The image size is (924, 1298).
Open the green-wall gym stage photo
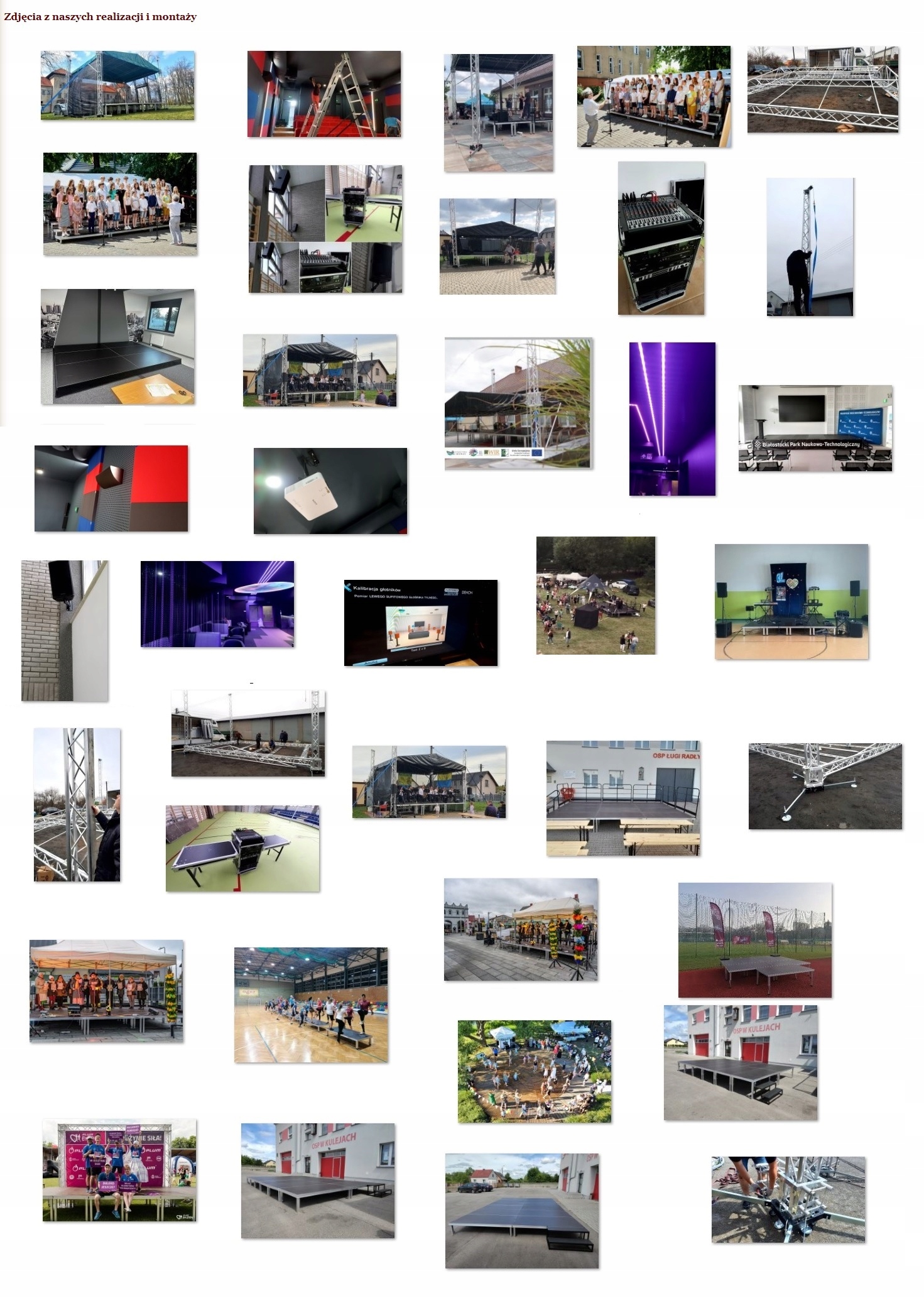(x=791, y=601)
